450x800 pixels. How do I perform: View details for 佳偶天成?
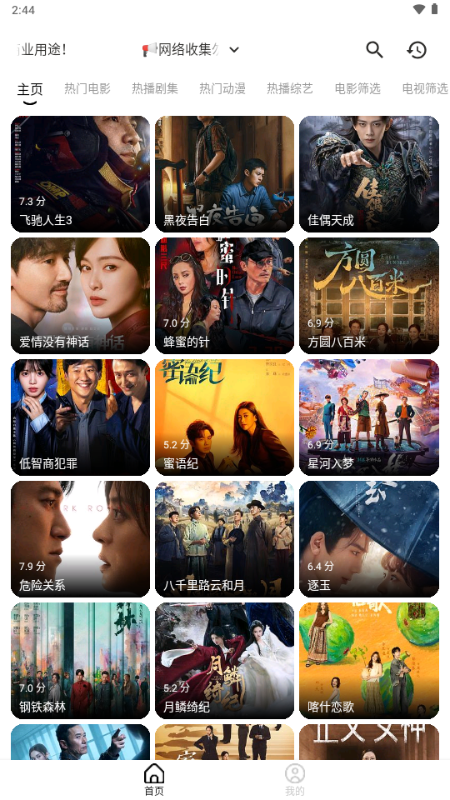[369, 174]
